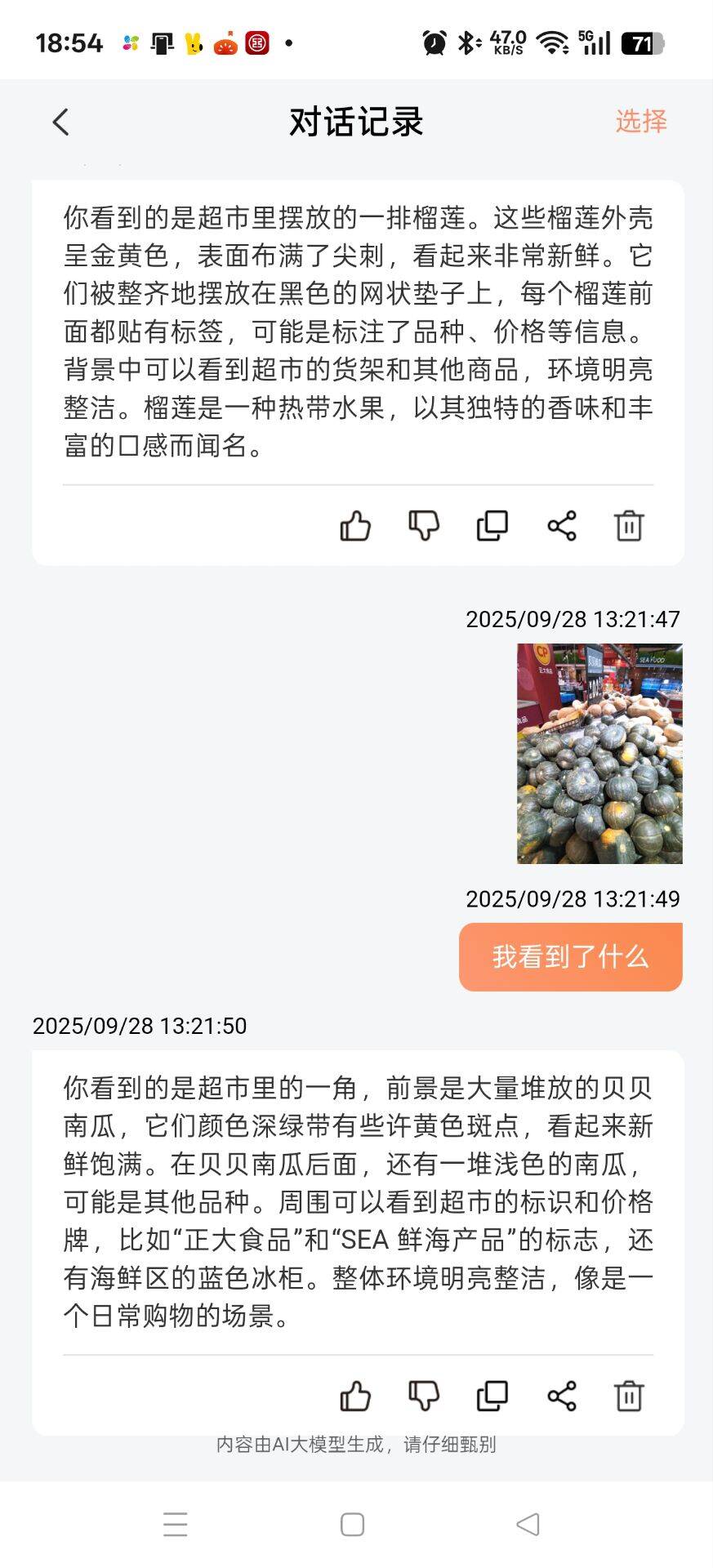Share the 贝贝南瓜 description reply
The width and height of the screenshot is (713, 1568).
coord(562,1396)
